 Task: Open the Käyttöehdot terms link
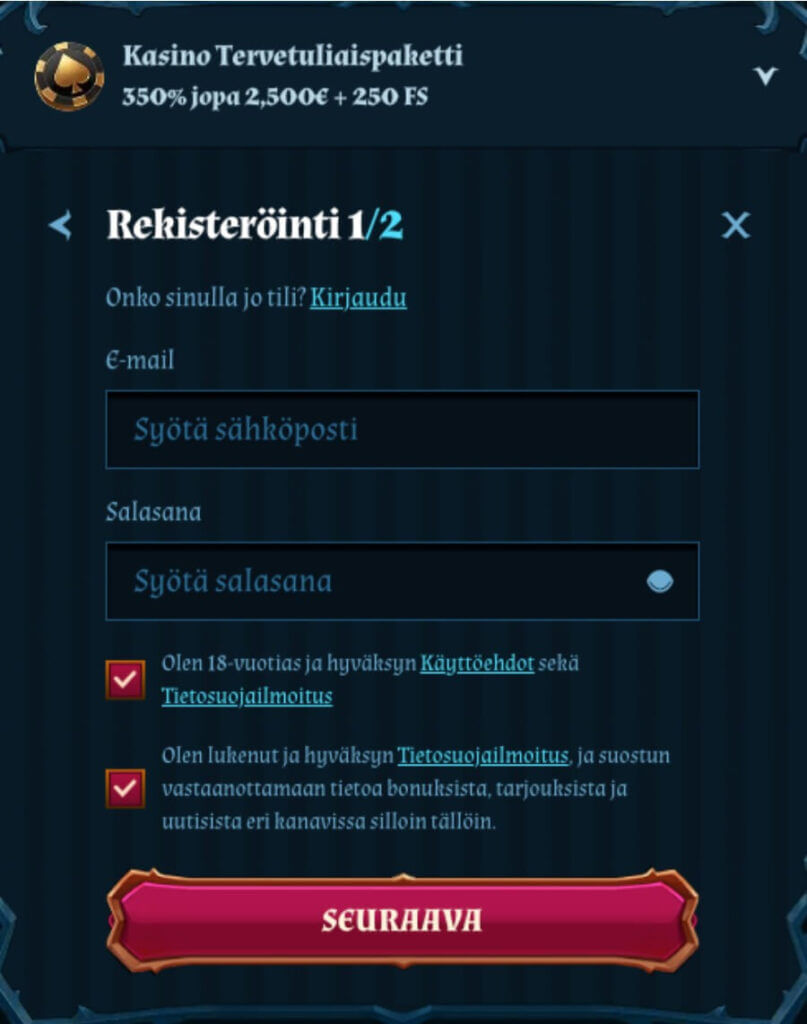(x=477, y=663)
